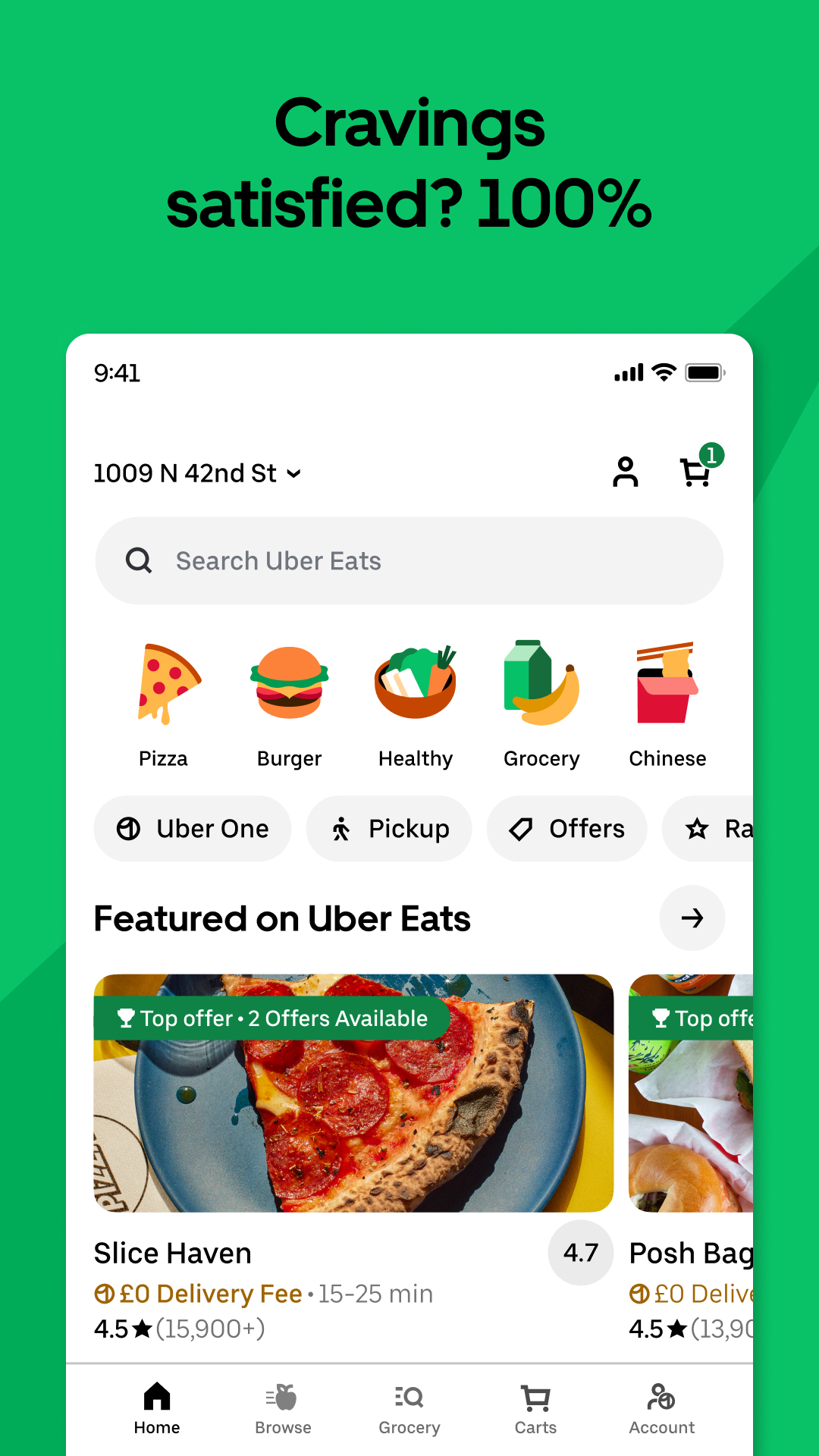The image size is (819, 1456).
Task: Open the account profile icon
Action: 625,472
